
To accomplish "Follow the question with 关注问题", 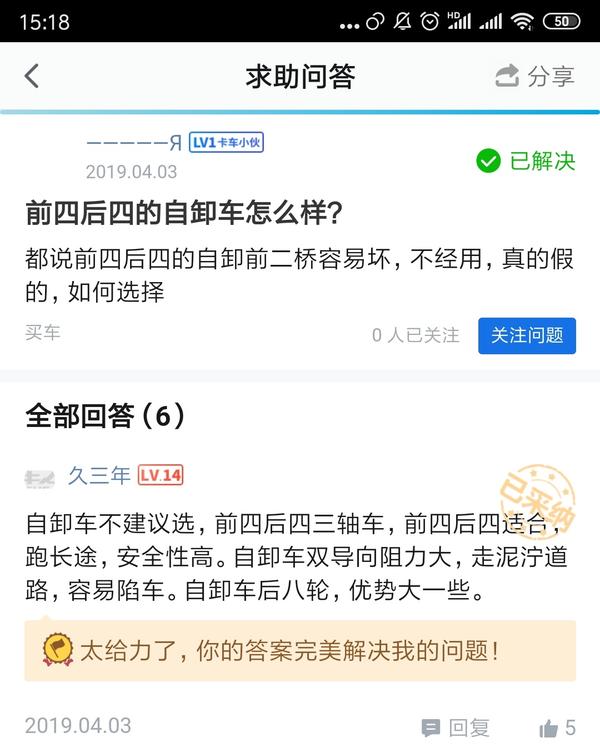I will pyautogui.click(x=527, y=336).
